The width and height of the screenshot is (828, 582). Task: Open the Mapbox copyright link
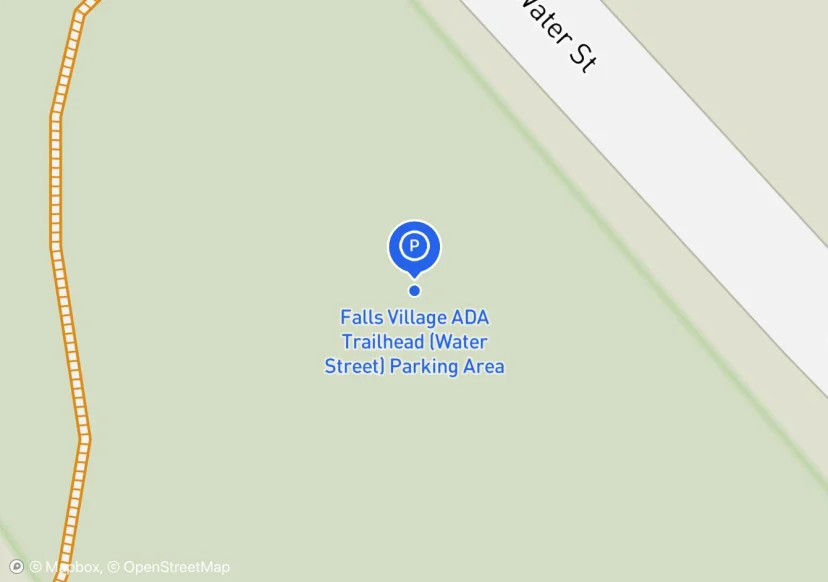[x=65, y=567]
